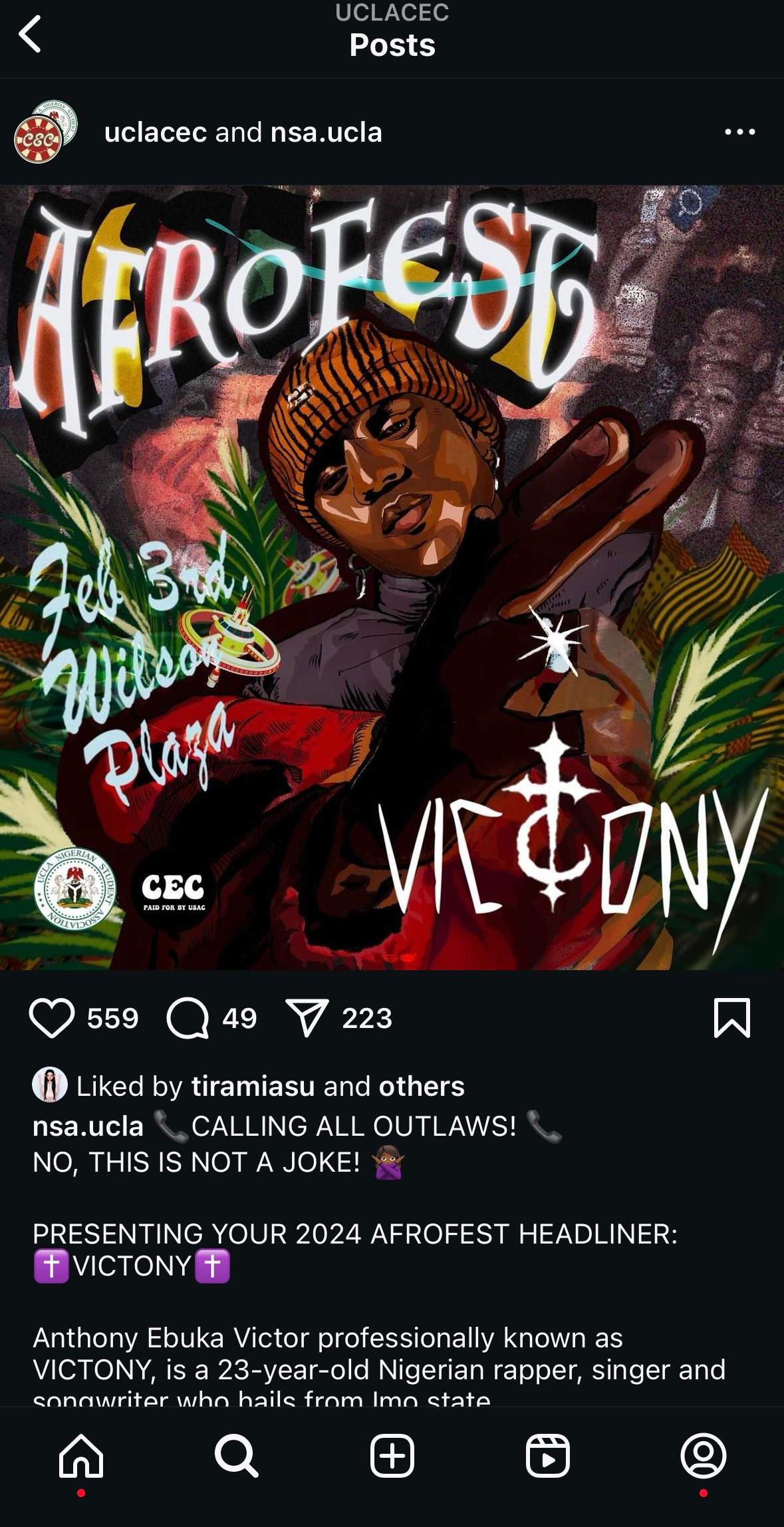Open the uclacec profile from the post header

[x=155, y=132]
